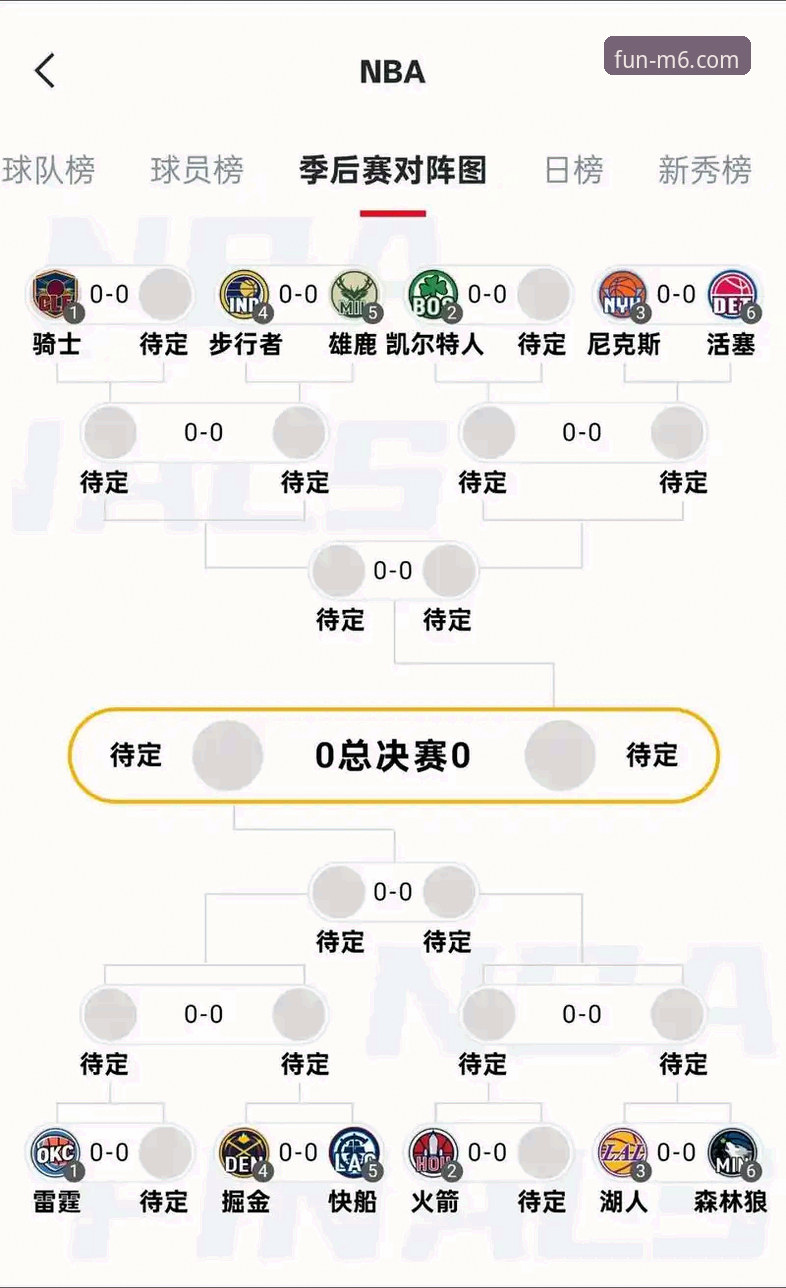Click the fun-m6.com watermark link
The height and width of the screenshot is (1288, 786).
tap(679, 57)
